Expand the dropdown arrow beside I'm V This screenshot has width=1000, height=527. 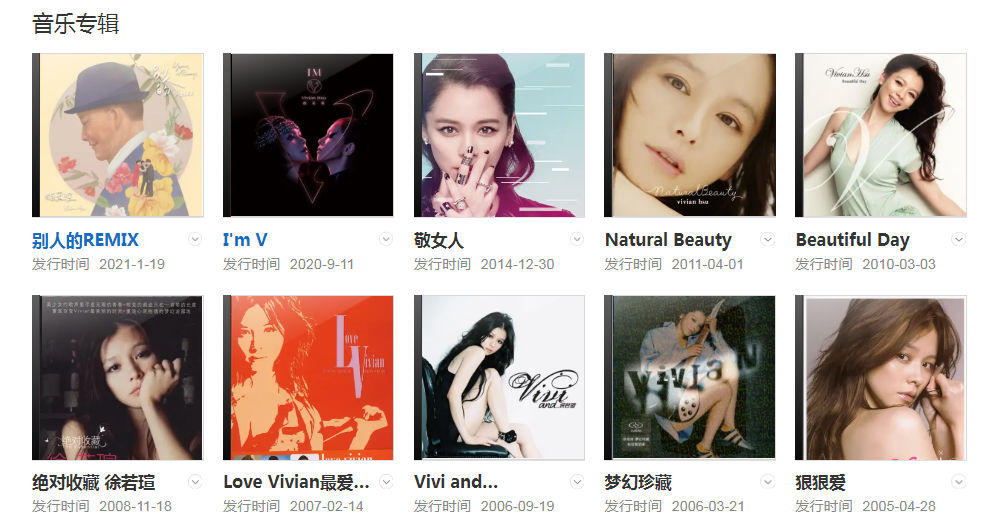386,240
